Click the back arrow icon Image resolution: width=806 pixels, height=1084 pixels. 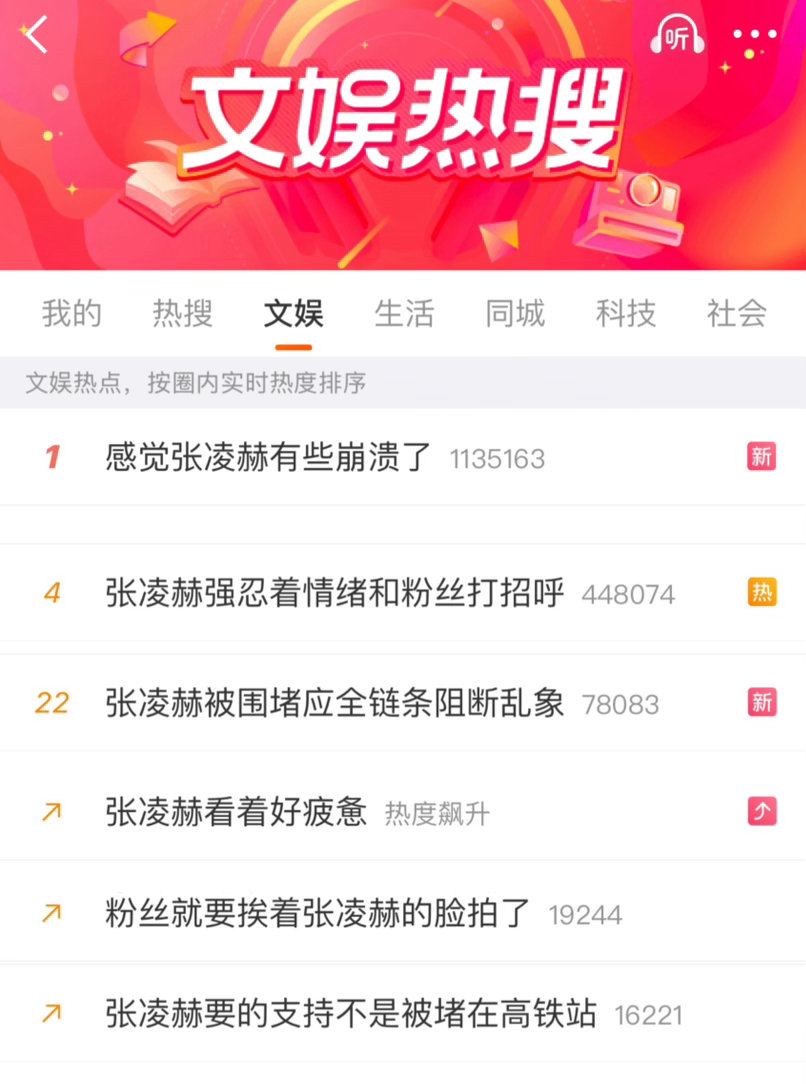(37, 35)
